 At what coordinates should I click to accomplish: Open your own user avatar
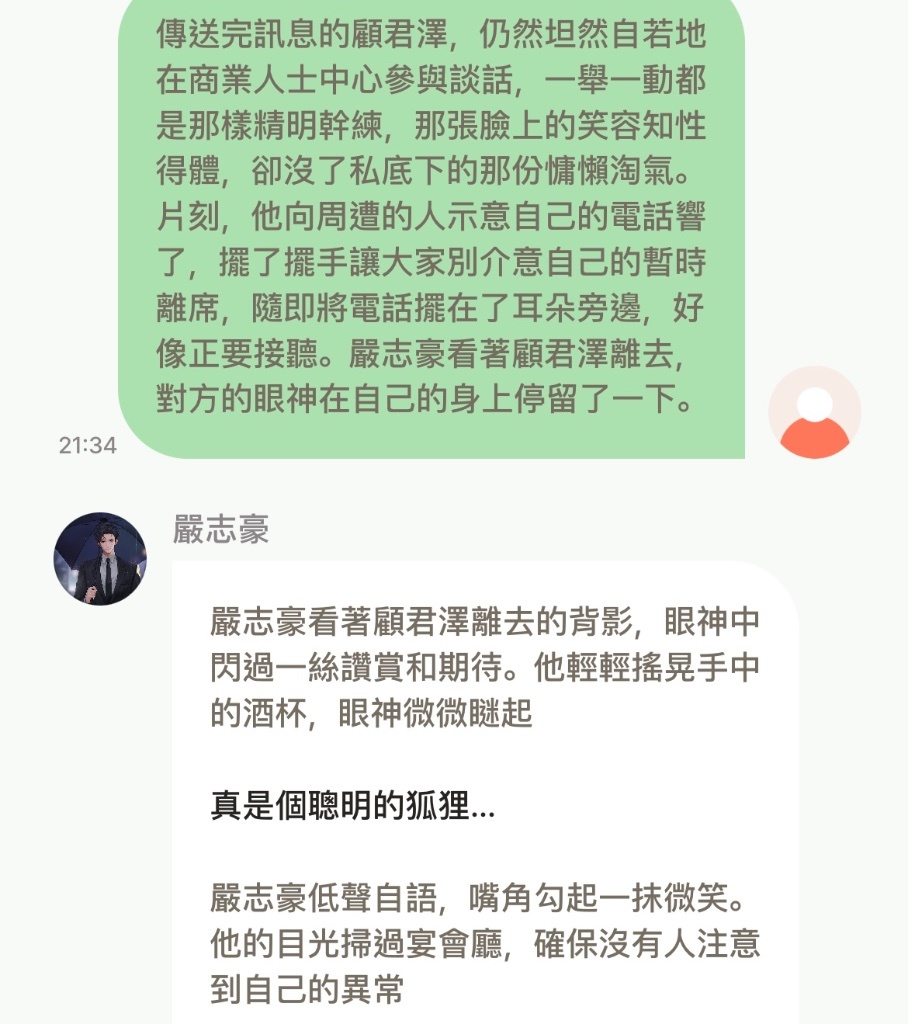click(814, 412)
